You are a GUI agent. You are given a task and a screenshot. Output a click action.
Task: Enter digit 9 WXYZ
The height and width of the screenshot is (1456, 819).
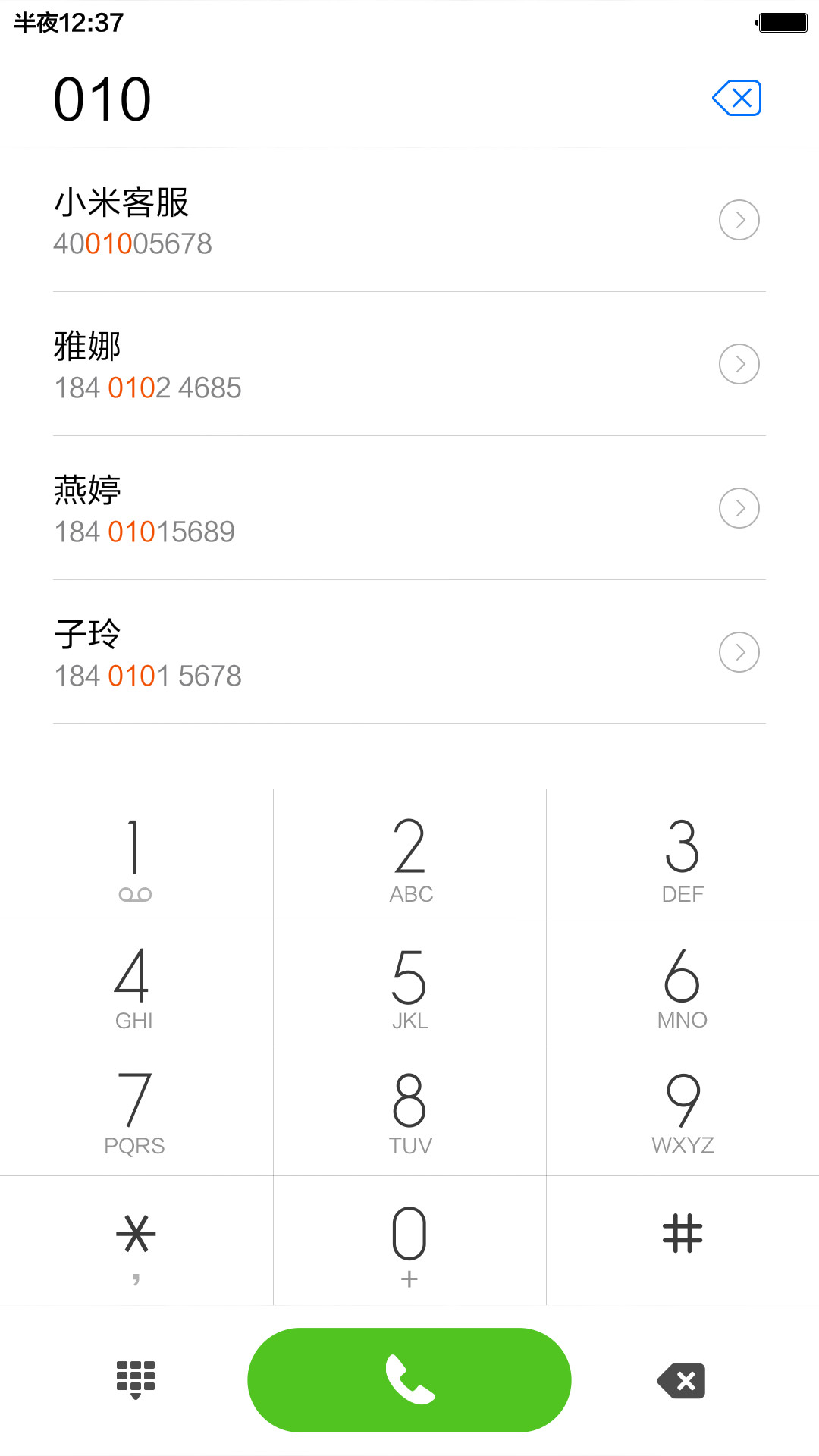pos(682,1112)
